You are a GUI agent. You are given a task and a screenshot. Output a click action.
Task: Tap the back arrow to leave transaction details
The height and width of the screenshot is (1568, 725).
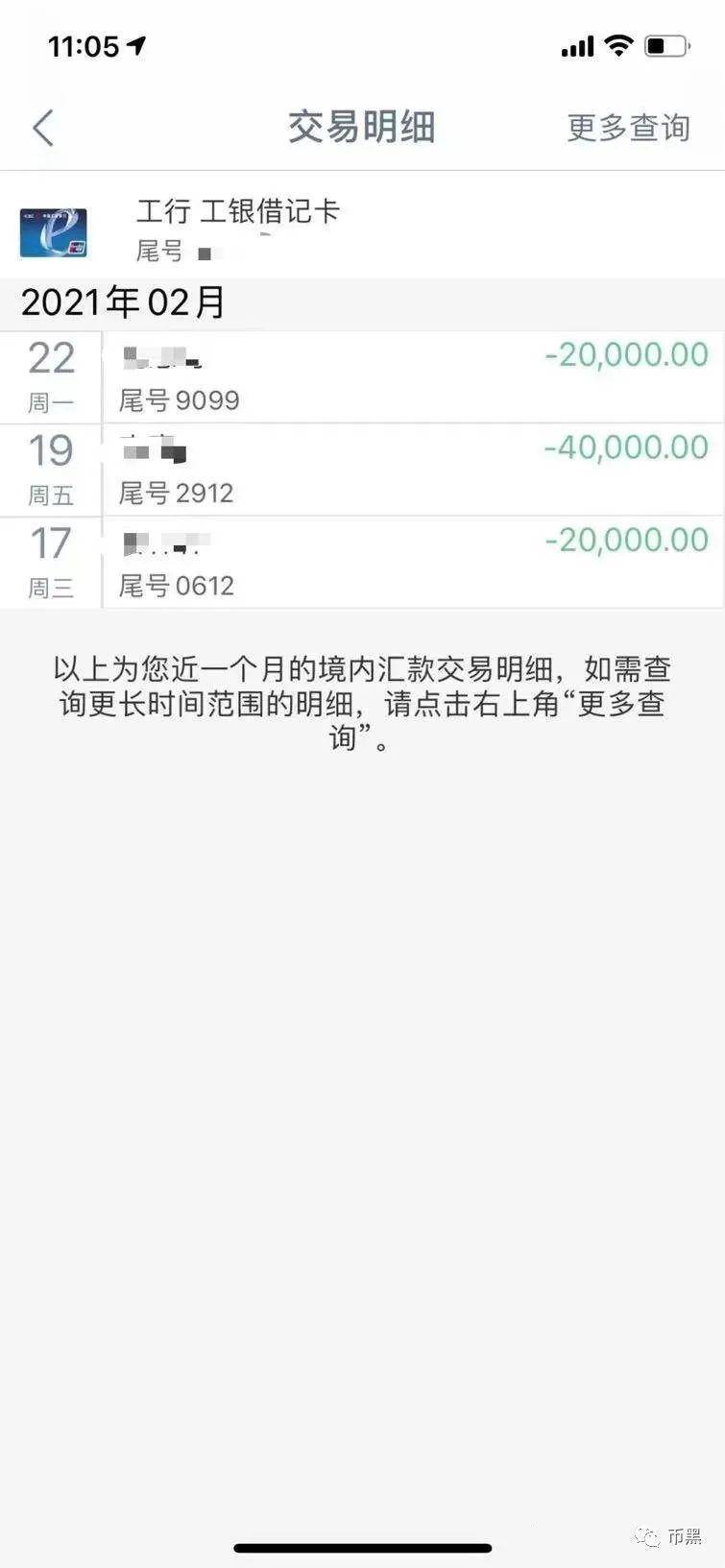pyautogui.click(x=40, y=127)
